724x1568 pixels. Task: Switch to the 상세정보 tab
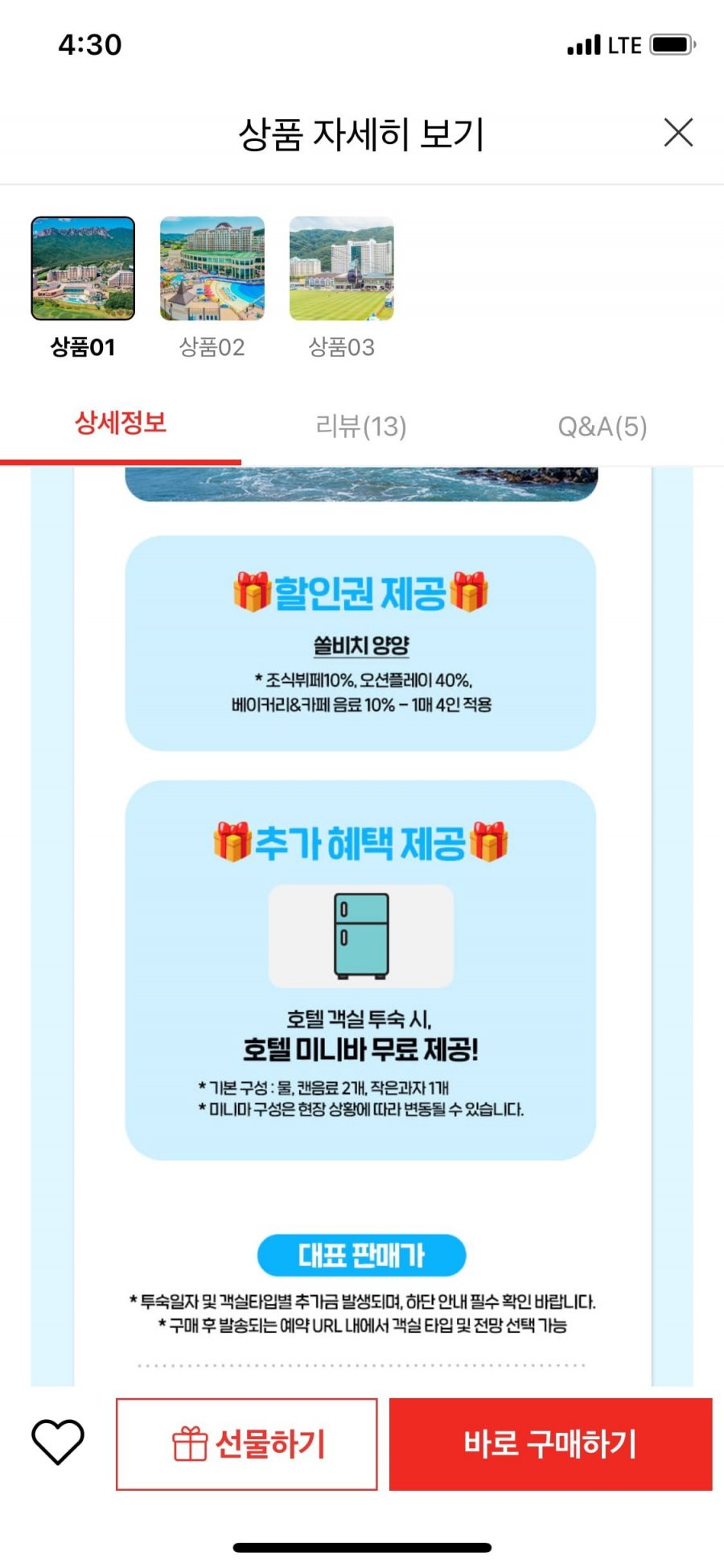point(121,423)
